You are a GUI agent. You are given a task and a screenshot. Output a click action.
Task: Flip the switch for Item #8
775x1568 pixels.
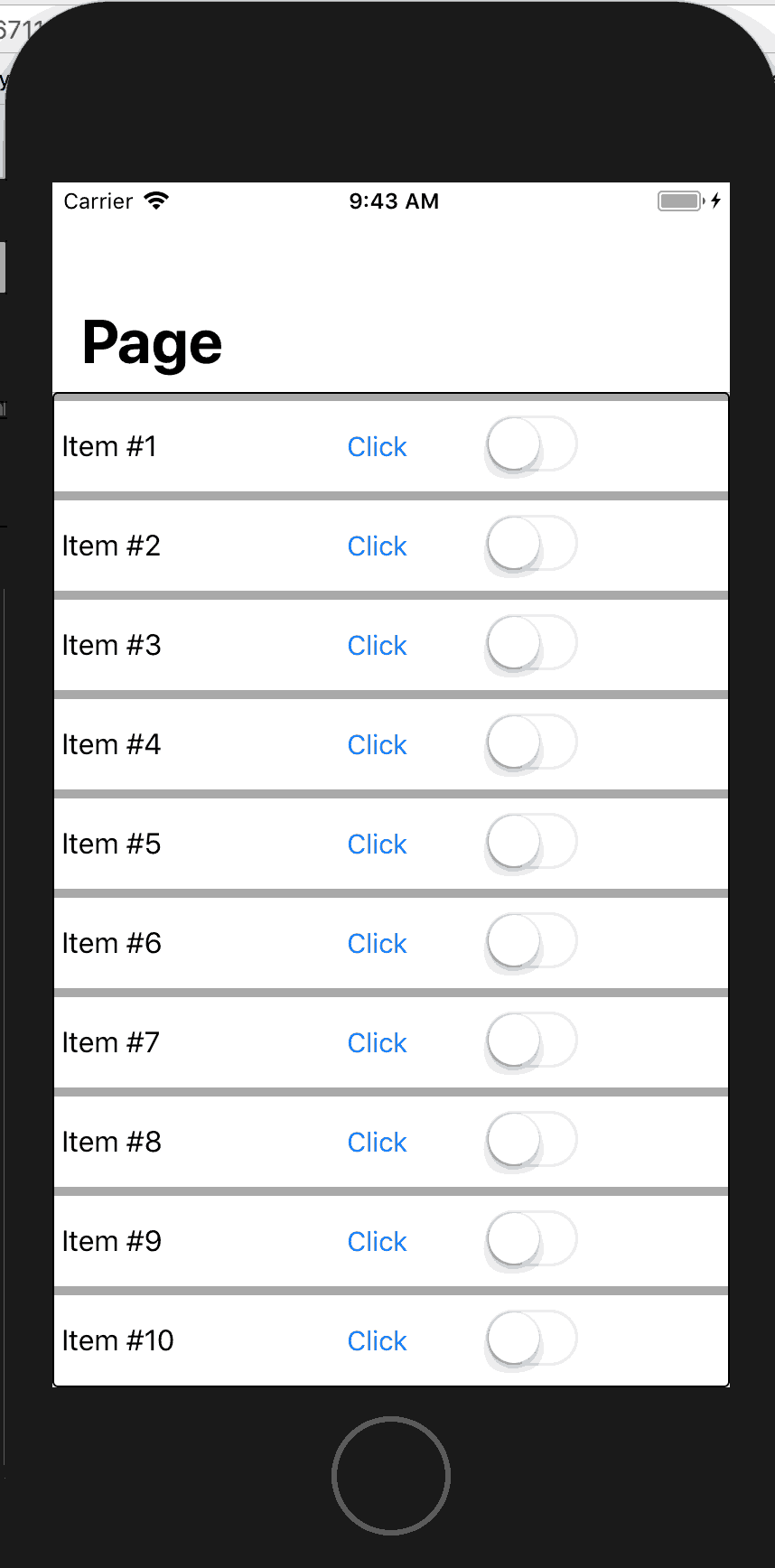(x=531, y=1140)
